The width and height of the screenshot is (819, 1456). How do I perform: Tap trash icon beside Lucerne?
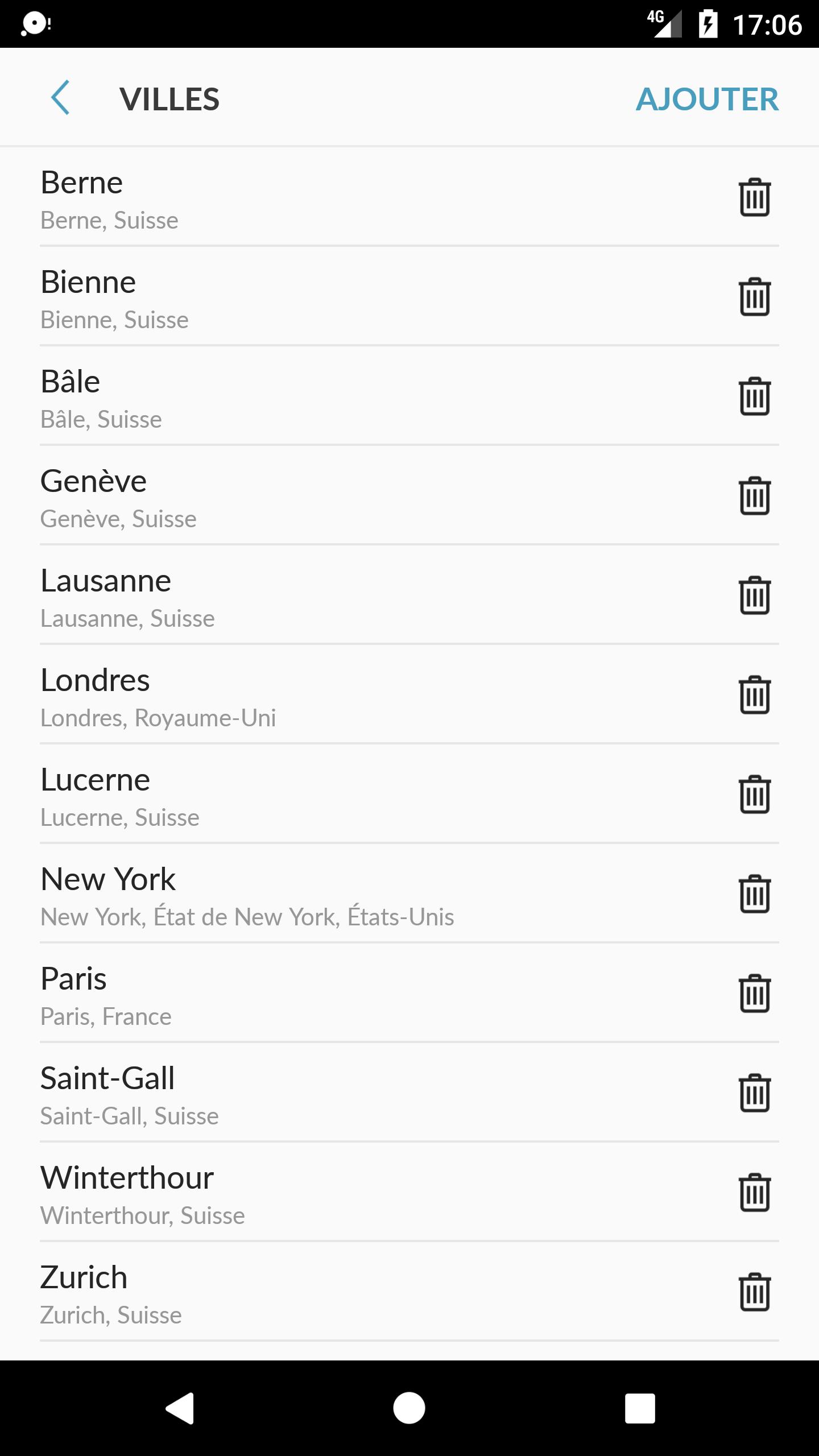click(x=755, y=794)
